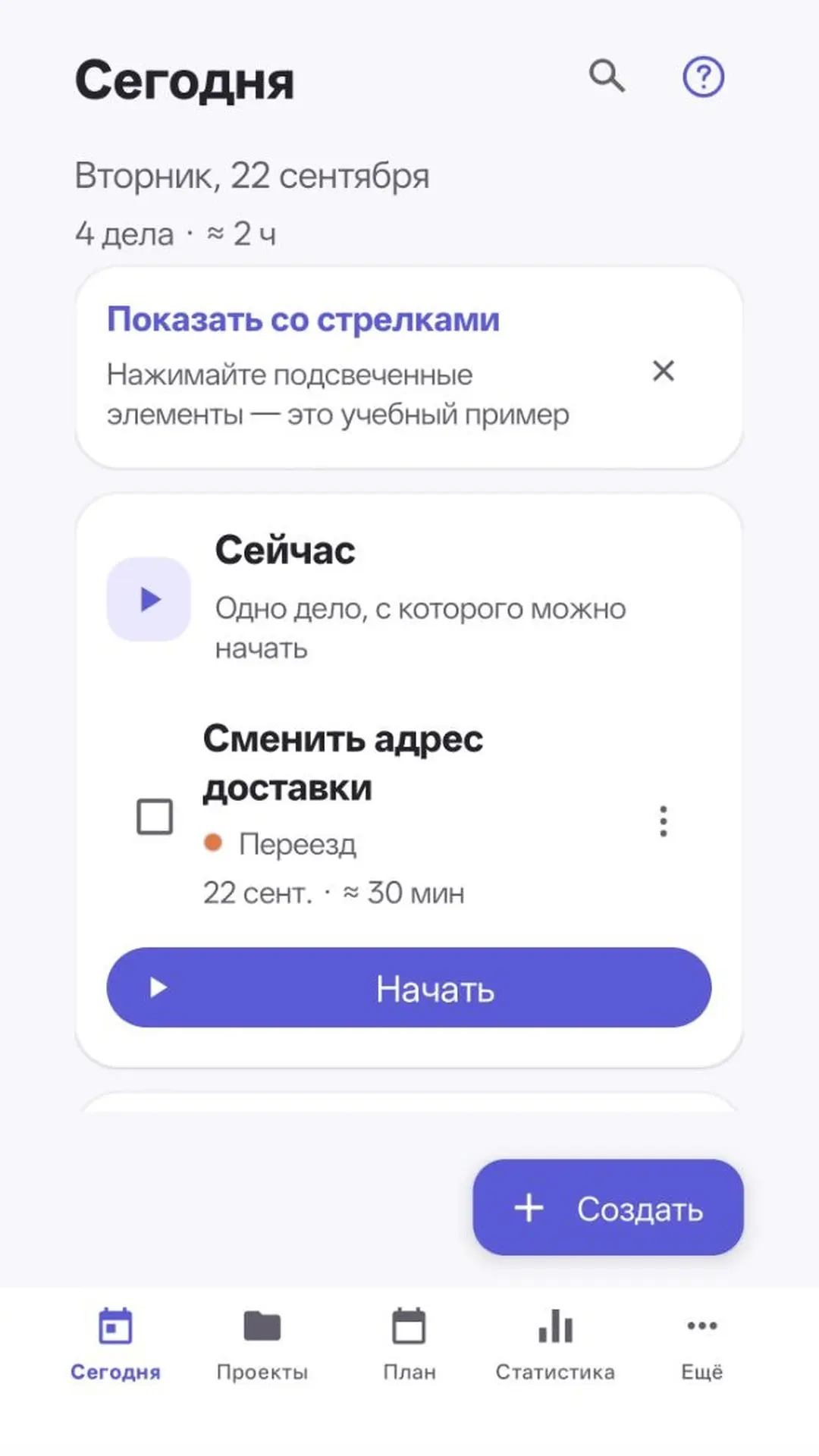
Task: Open the "Статистика" tab
Action: pos(555,1344)
